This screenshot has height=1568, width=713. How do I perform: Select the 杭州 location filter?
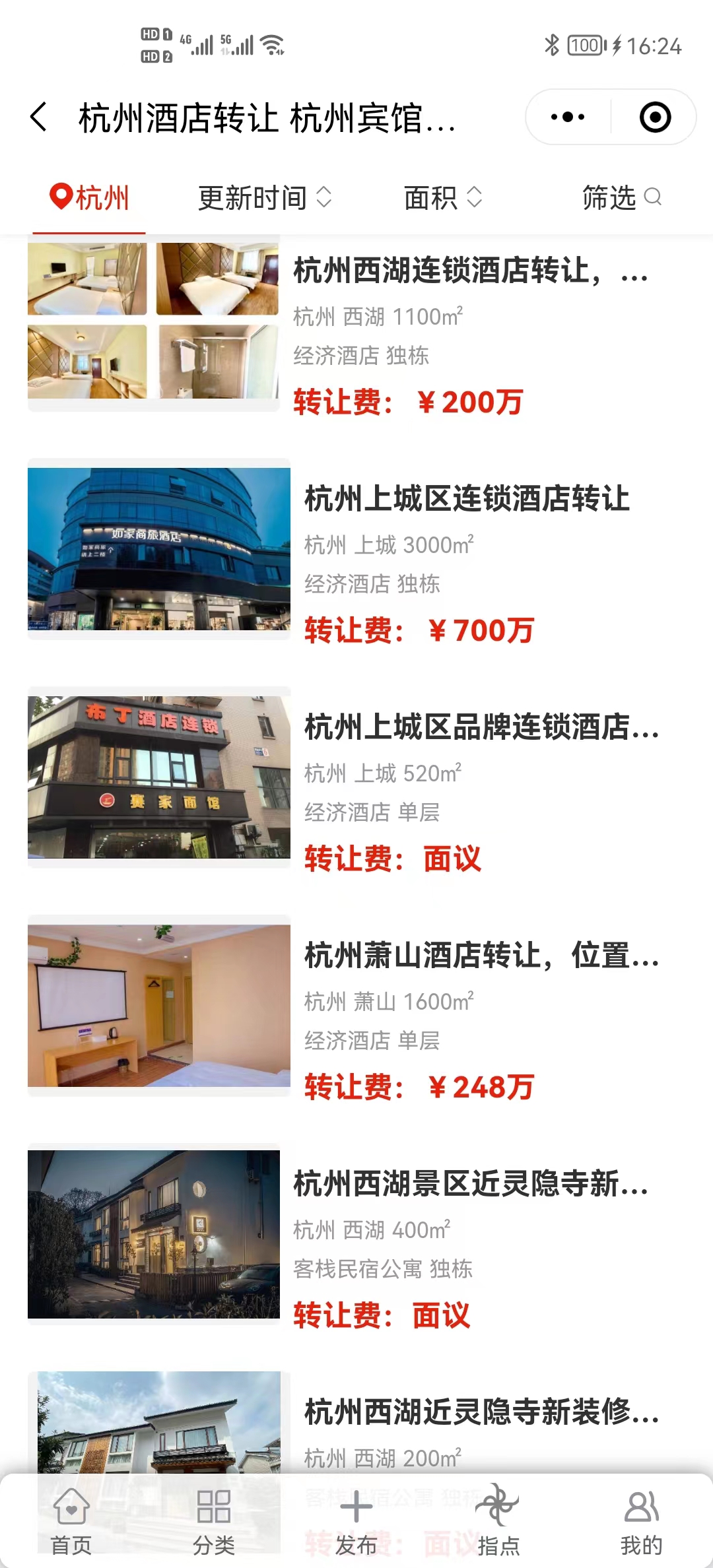[x=90, y=197]
